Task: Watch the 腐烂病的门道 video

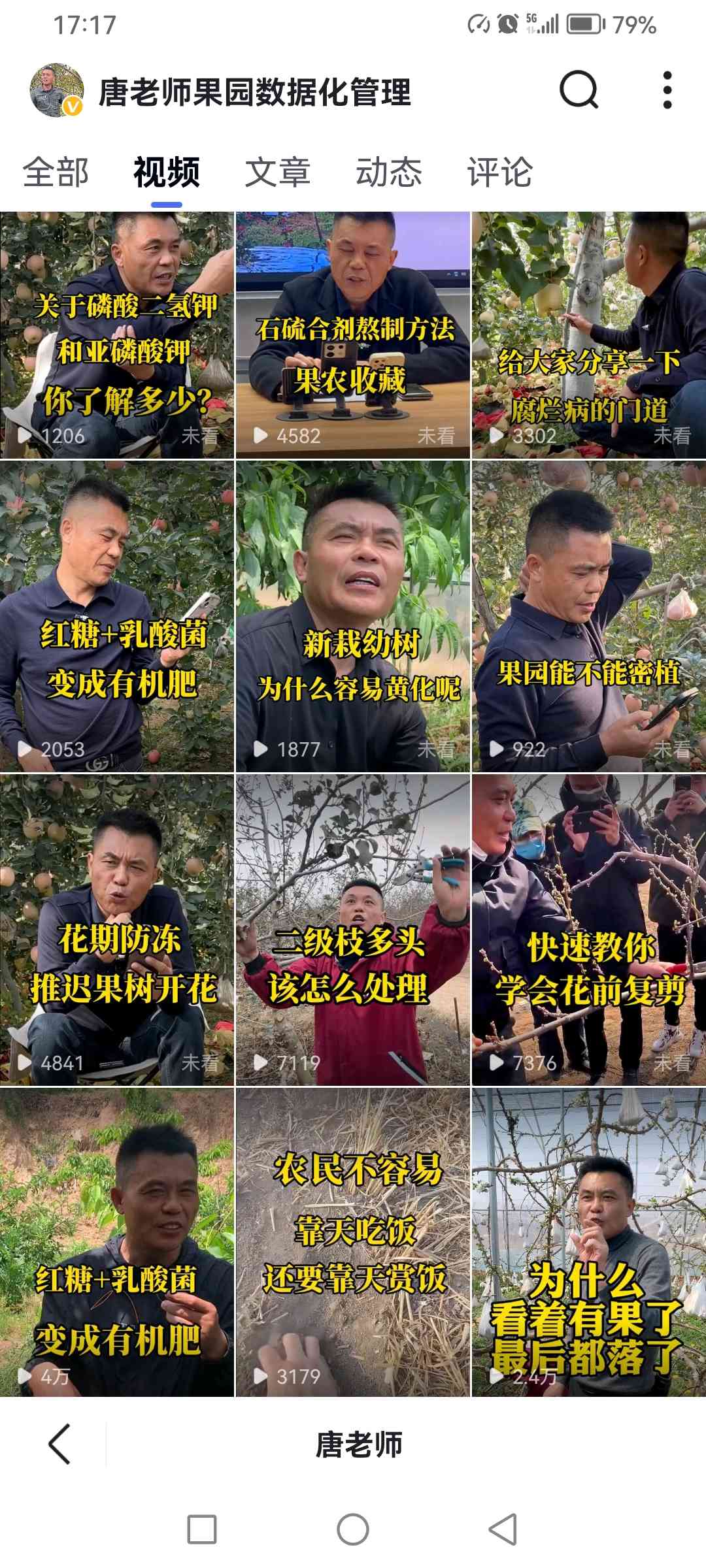Action: pyautogui.click(x=588, y=335)
